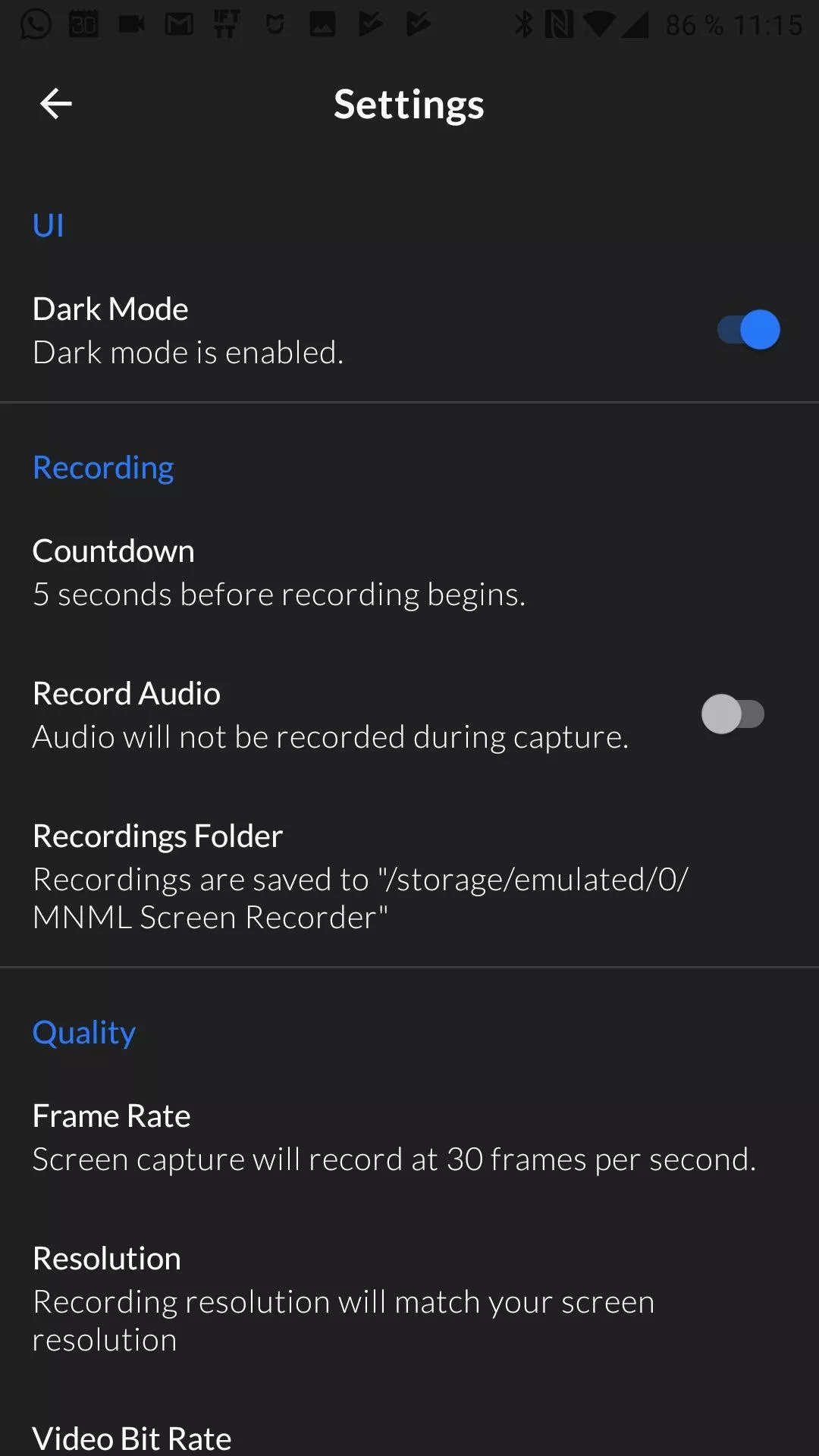Open the Countdown setting
Image resolution: width=819 pixels, height=1456 pixels.
coord(409,573)
